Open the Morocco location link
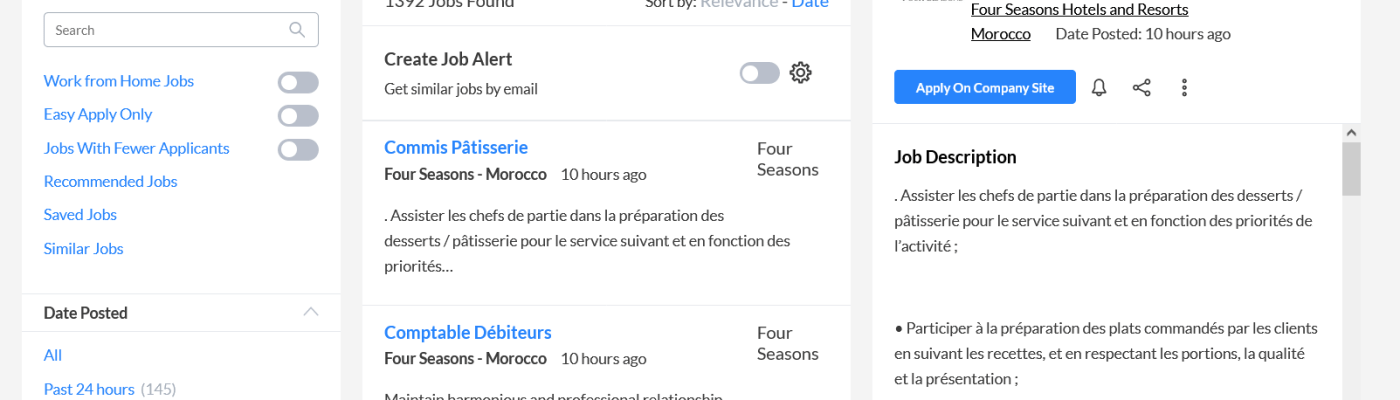 pyautogui.click(x=1000, y=34)
